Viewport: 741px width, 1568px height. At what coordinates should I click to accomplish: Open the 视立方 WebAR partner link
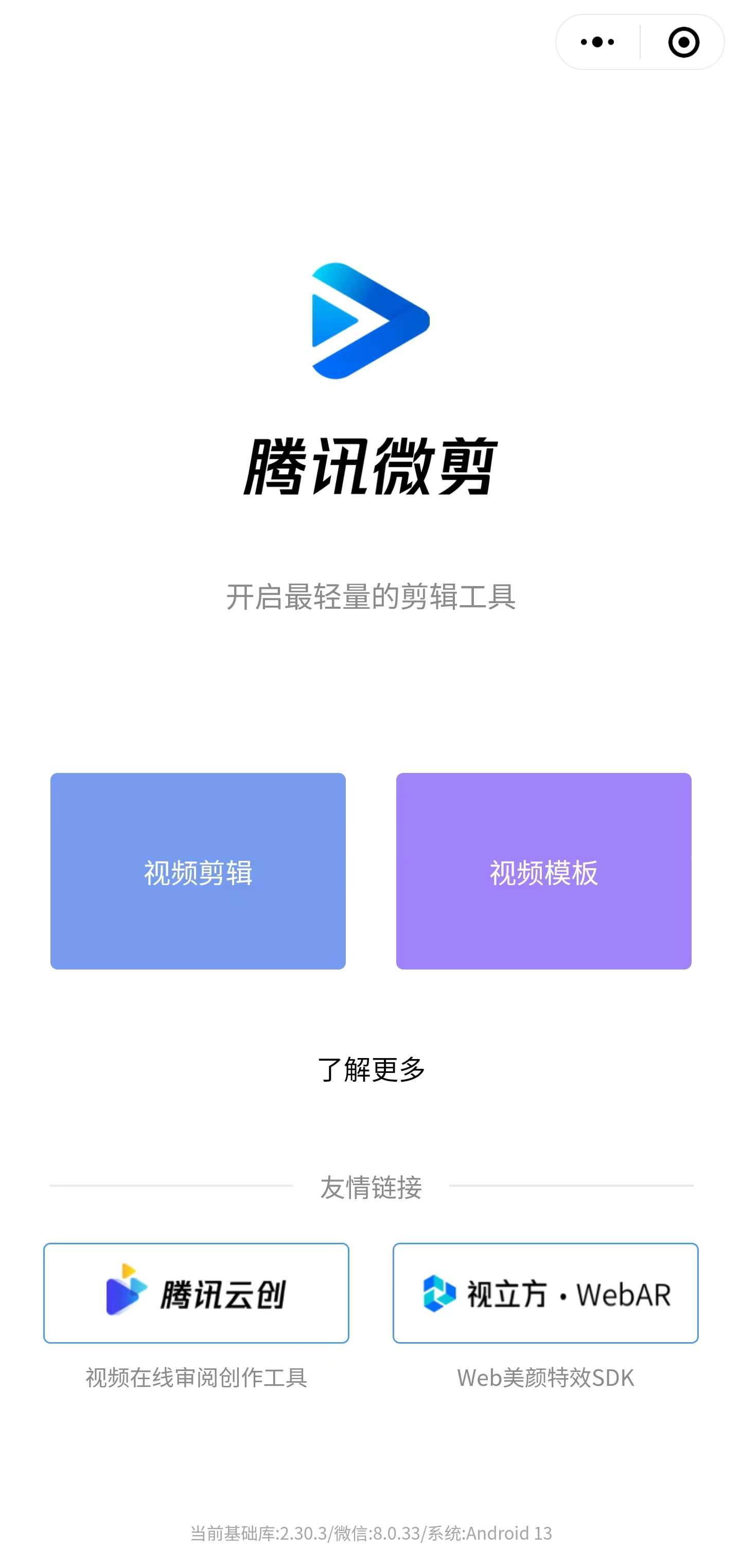click(x=545, y=1292)
